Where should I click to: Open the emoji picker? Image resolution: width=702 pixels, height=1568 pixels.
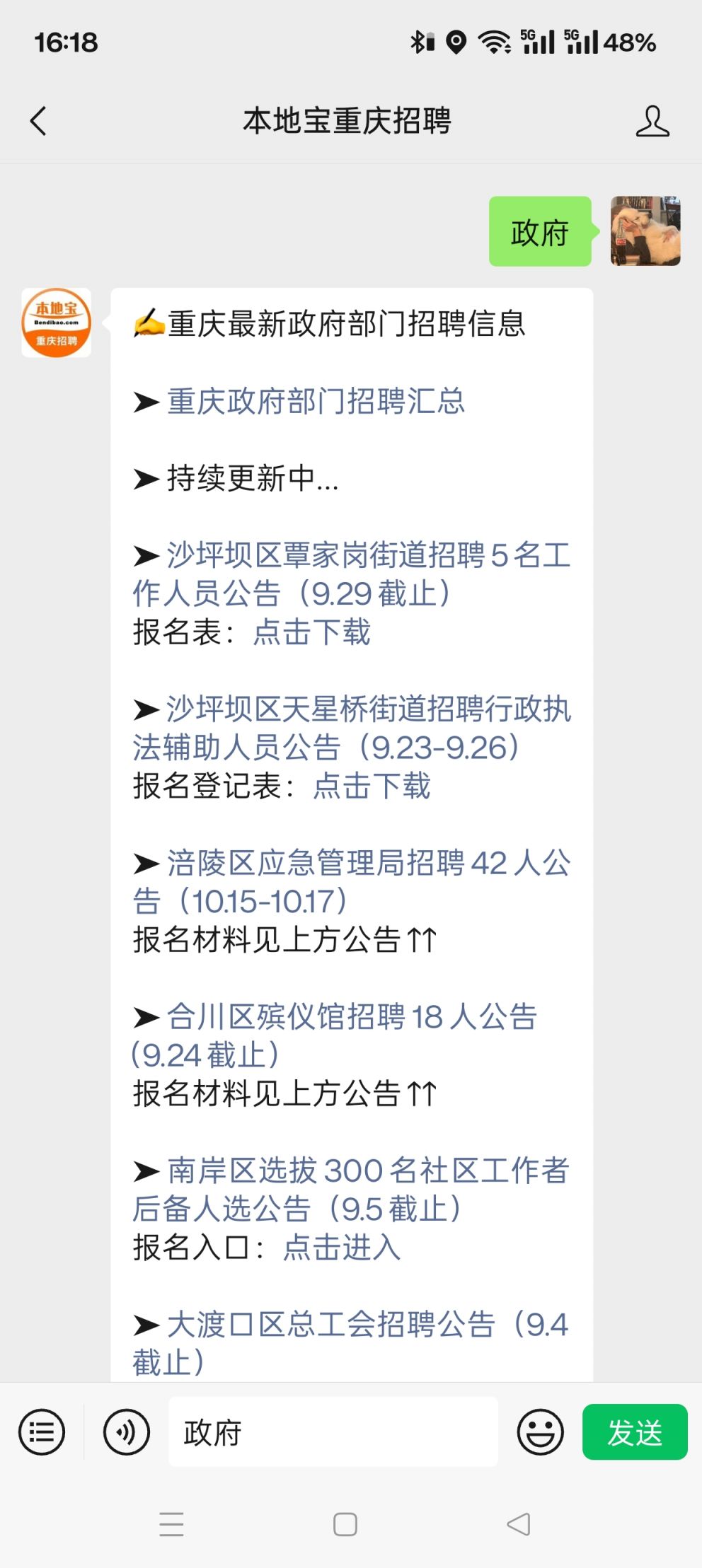(540, 1432)
